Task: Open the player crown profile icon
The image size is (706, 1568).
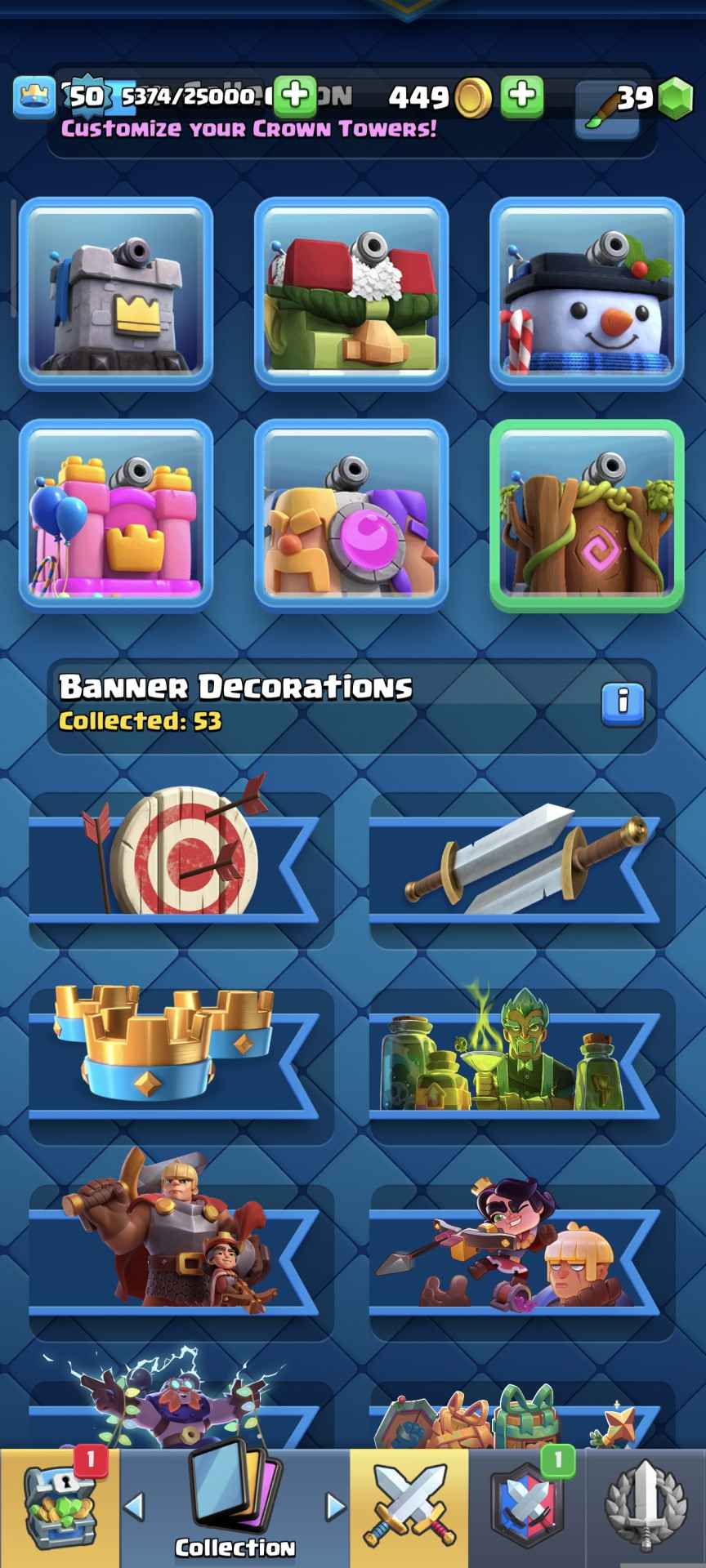Action: 34,97
